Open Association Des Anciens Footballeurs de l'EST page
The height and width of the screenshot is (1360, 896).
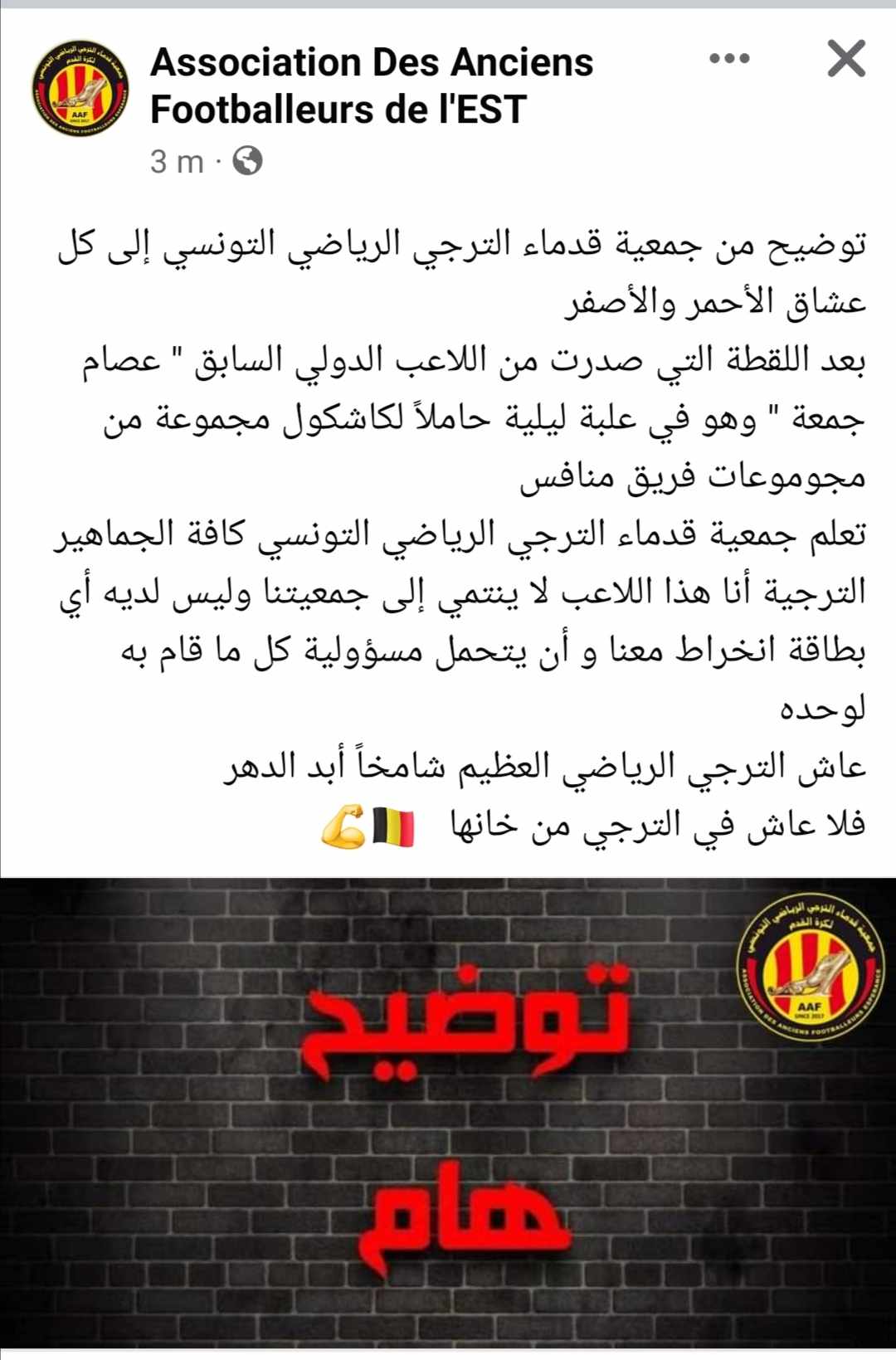[x=371, y=85]
